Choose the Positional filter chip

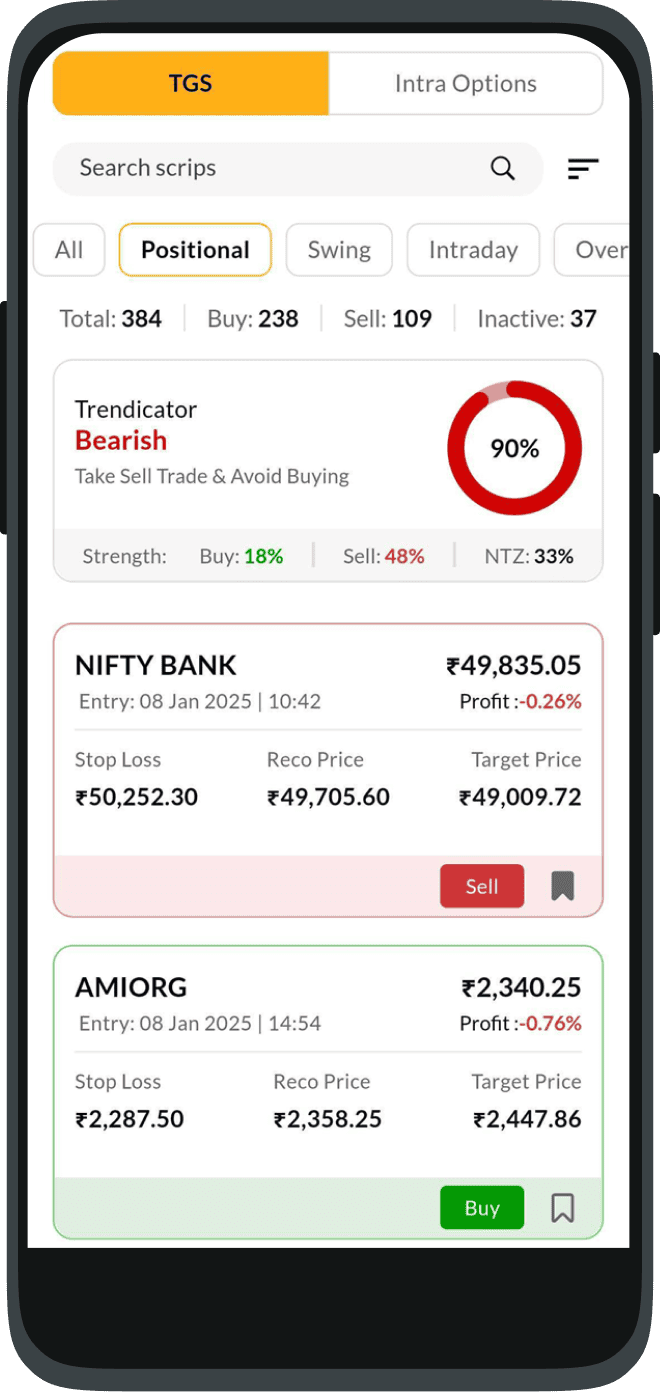point(195,250)
